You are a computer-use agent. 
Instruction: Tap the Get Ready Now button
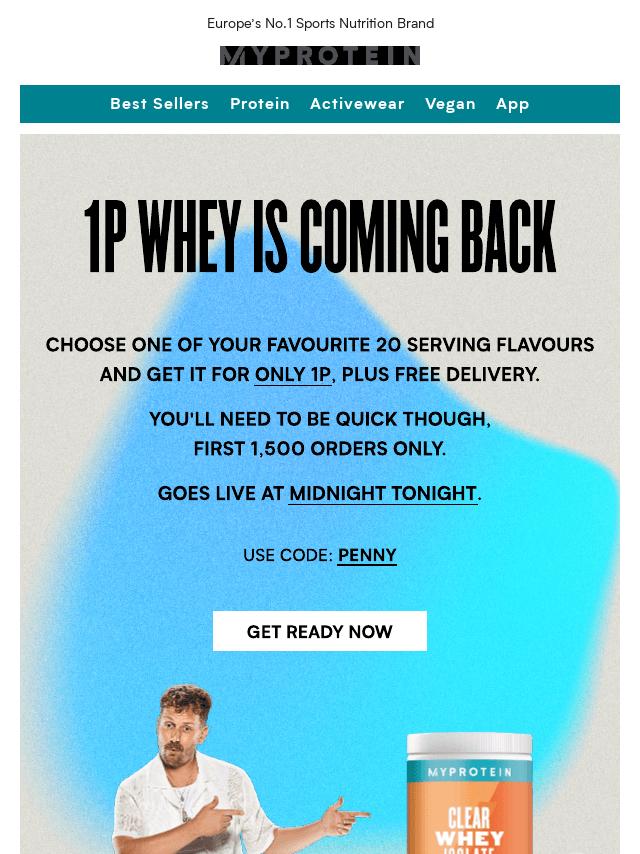(320, 631)
